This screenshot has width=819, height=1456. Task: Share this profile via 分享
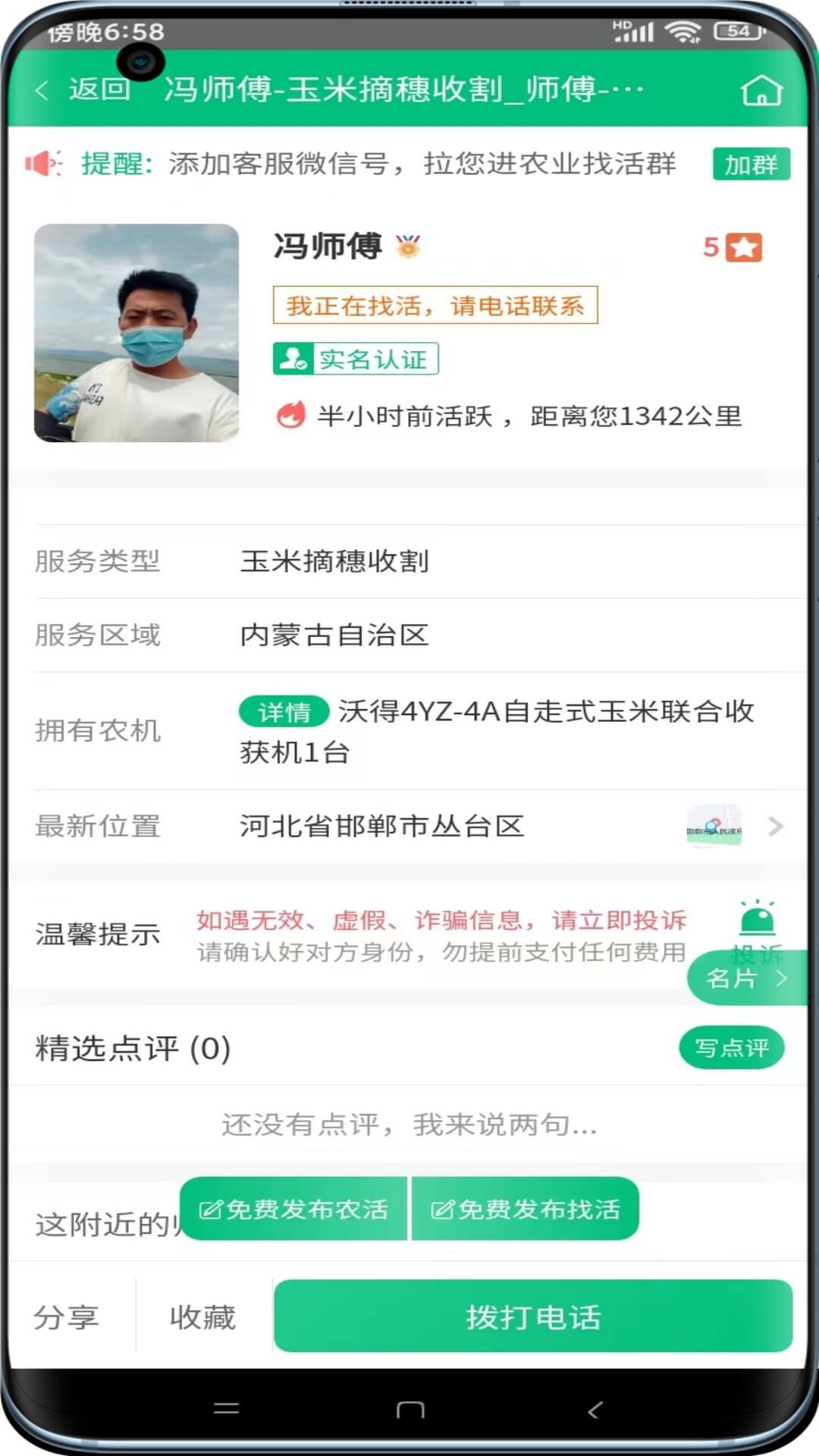point(67,1317)
